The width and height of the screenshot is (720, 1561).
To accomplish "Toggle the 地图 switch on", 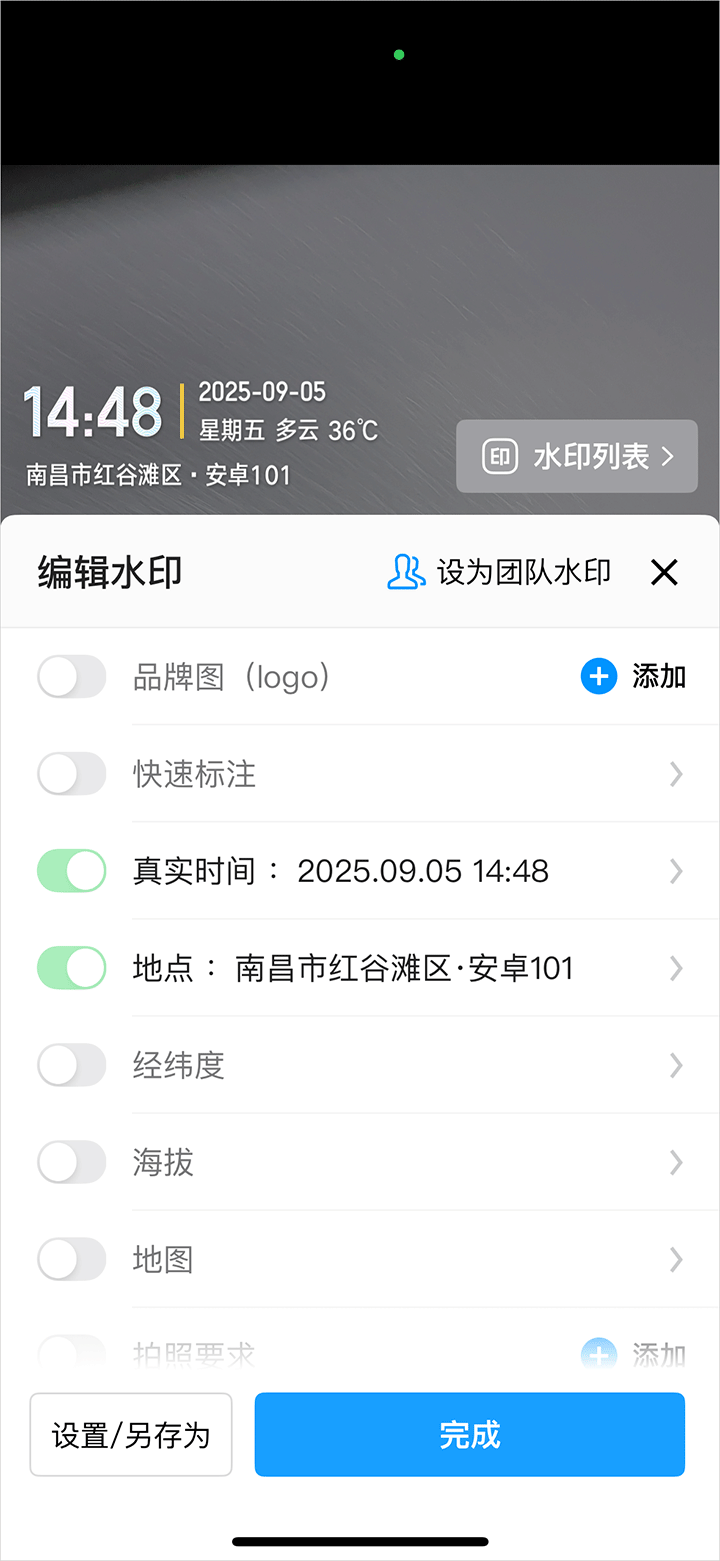I will [72, 1259].
